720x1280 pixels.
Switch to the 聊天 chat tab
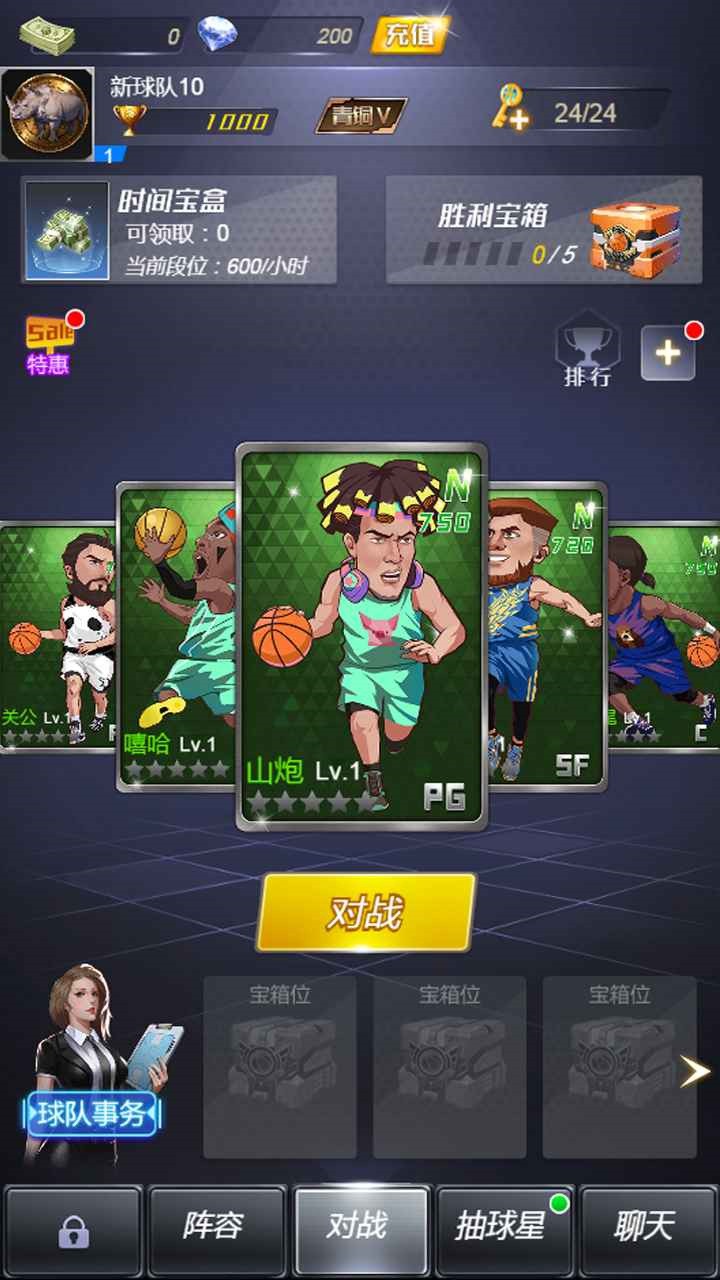coord(646,1228)
